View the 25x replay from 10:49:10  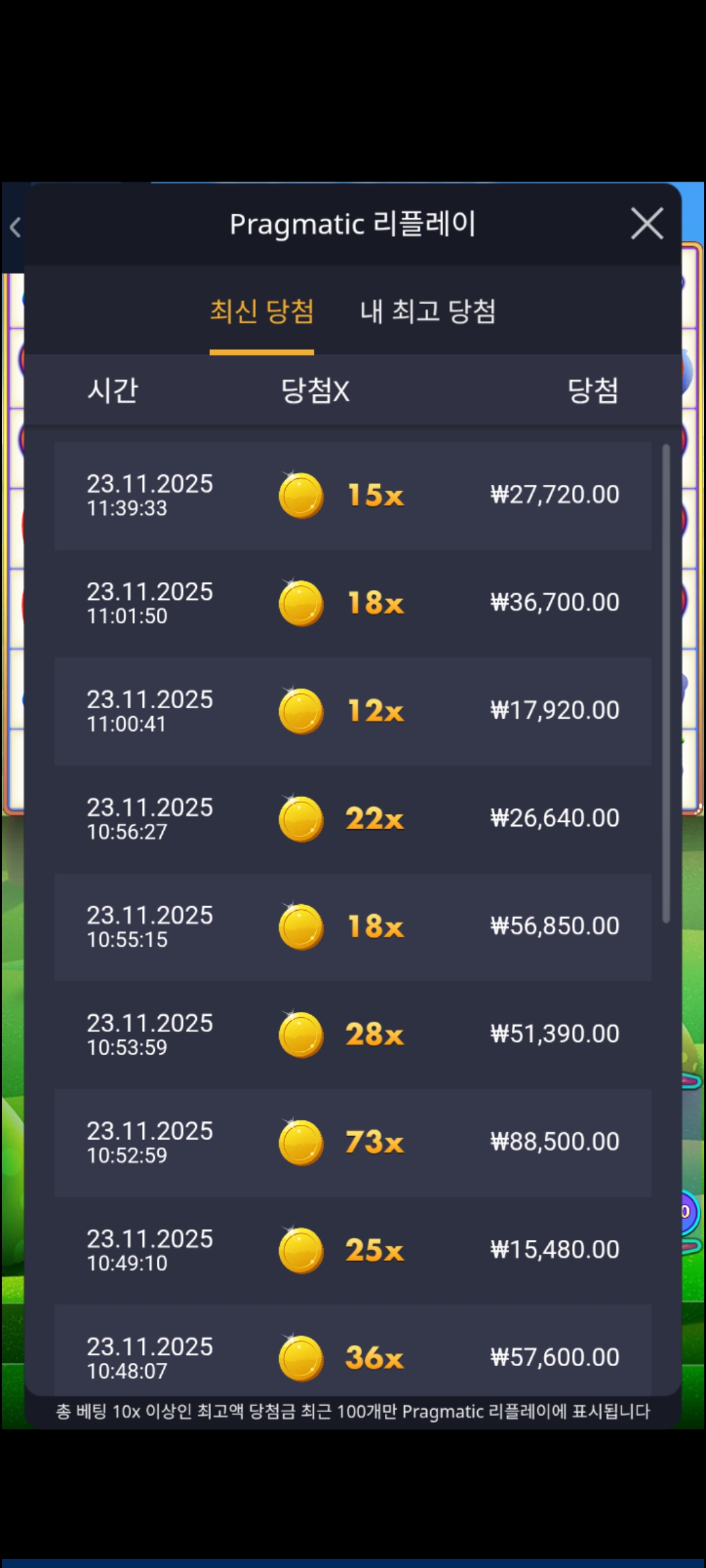tap(352, 1250)
